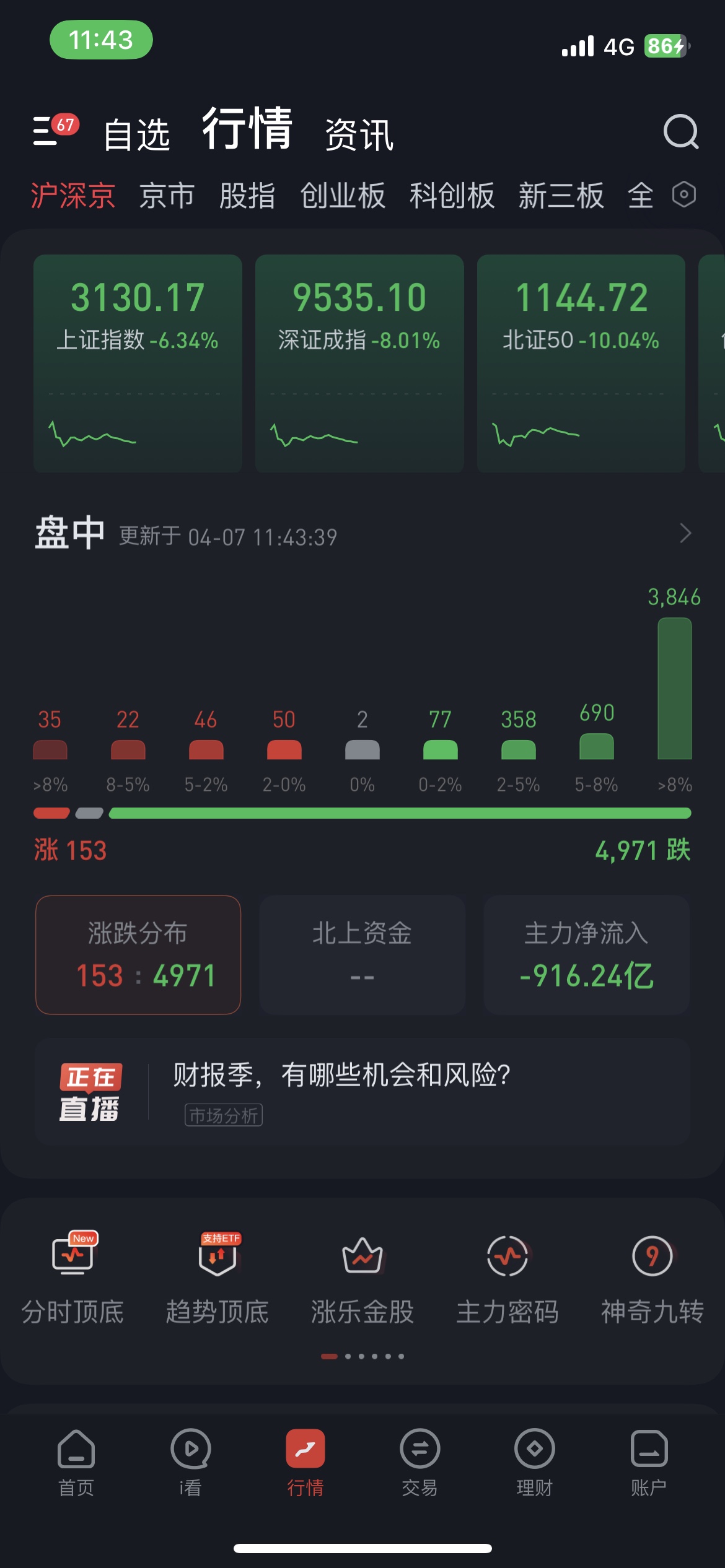Image resolution: width=725 pixels, height=1568 pixels.
Task: Switch to the 资讯 tab
Action: coord(359,134)
